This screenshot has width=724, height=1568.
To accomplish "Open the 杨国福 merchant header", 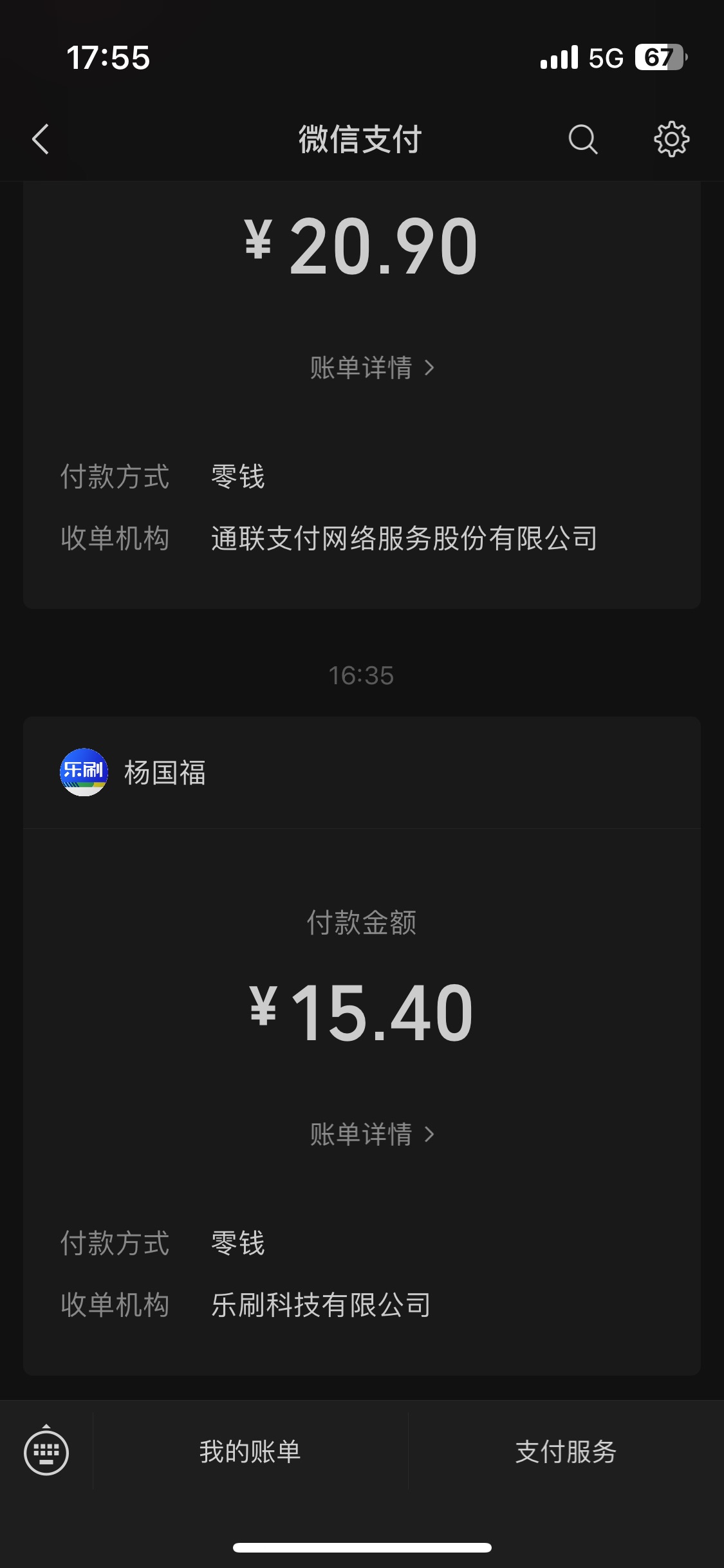I will (x=362, y=772).
